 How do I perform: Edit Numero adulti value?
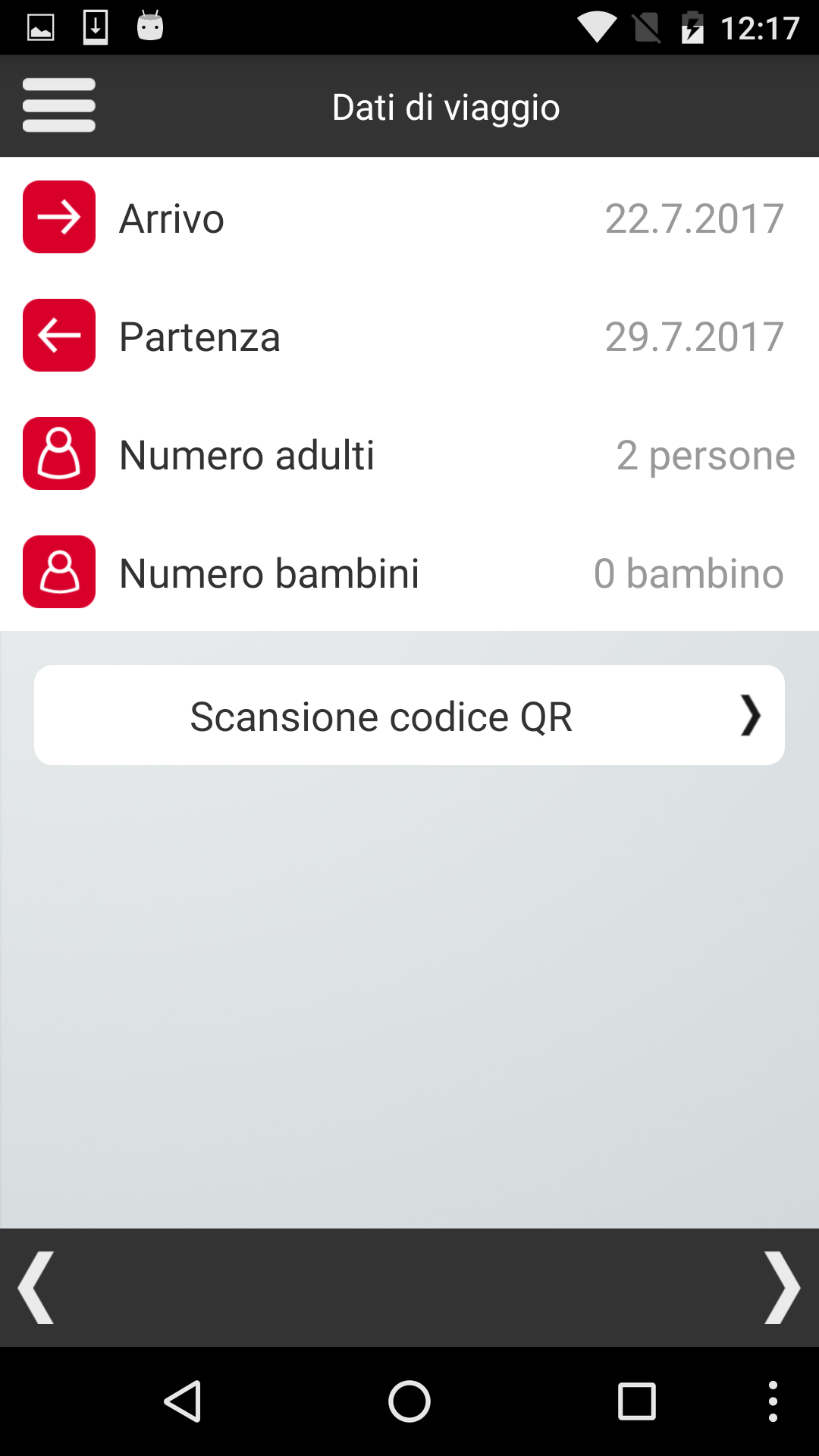pos(409,454)
